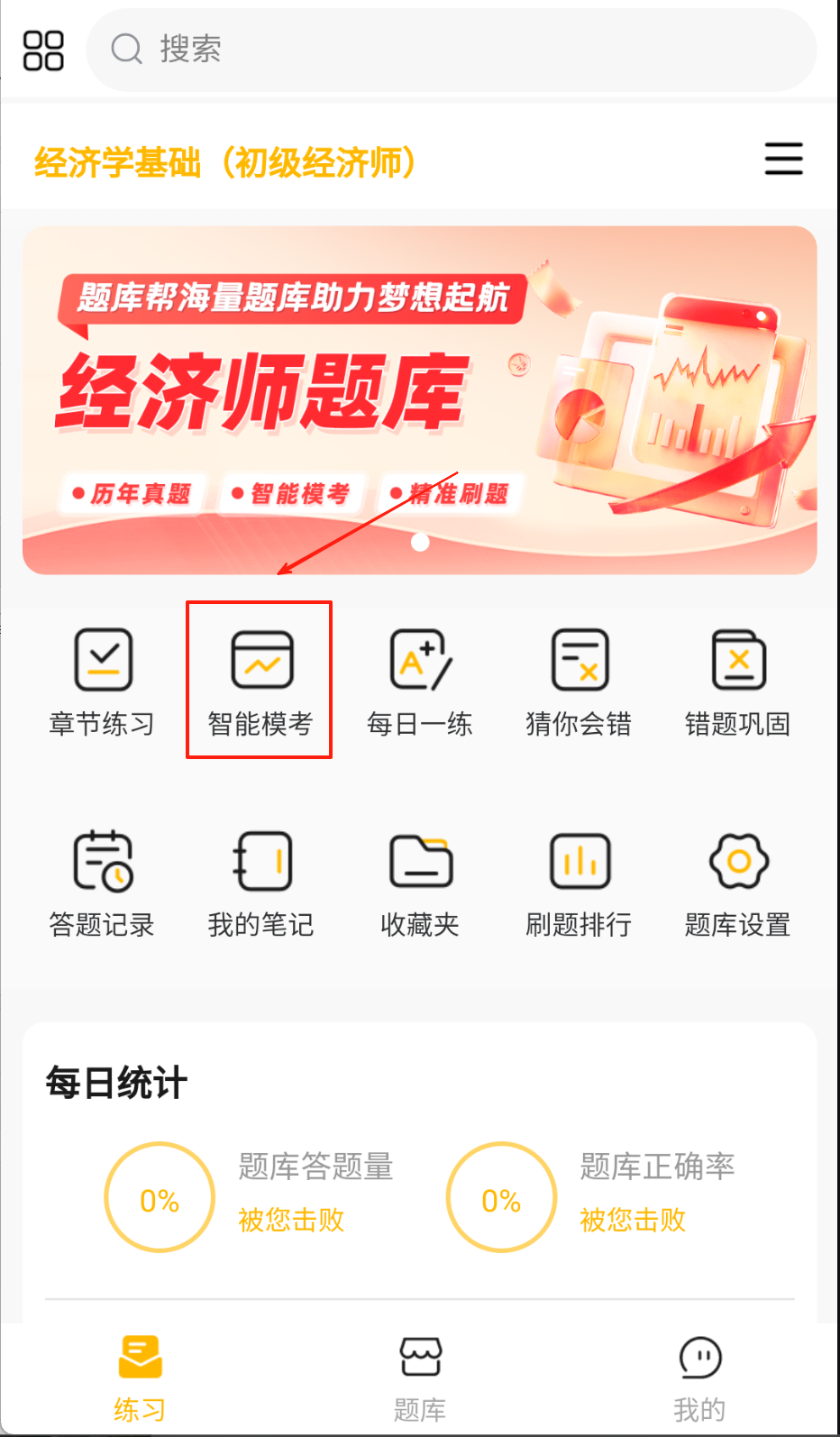View 刷题排行 practice ranking

(x=579, y=883)
